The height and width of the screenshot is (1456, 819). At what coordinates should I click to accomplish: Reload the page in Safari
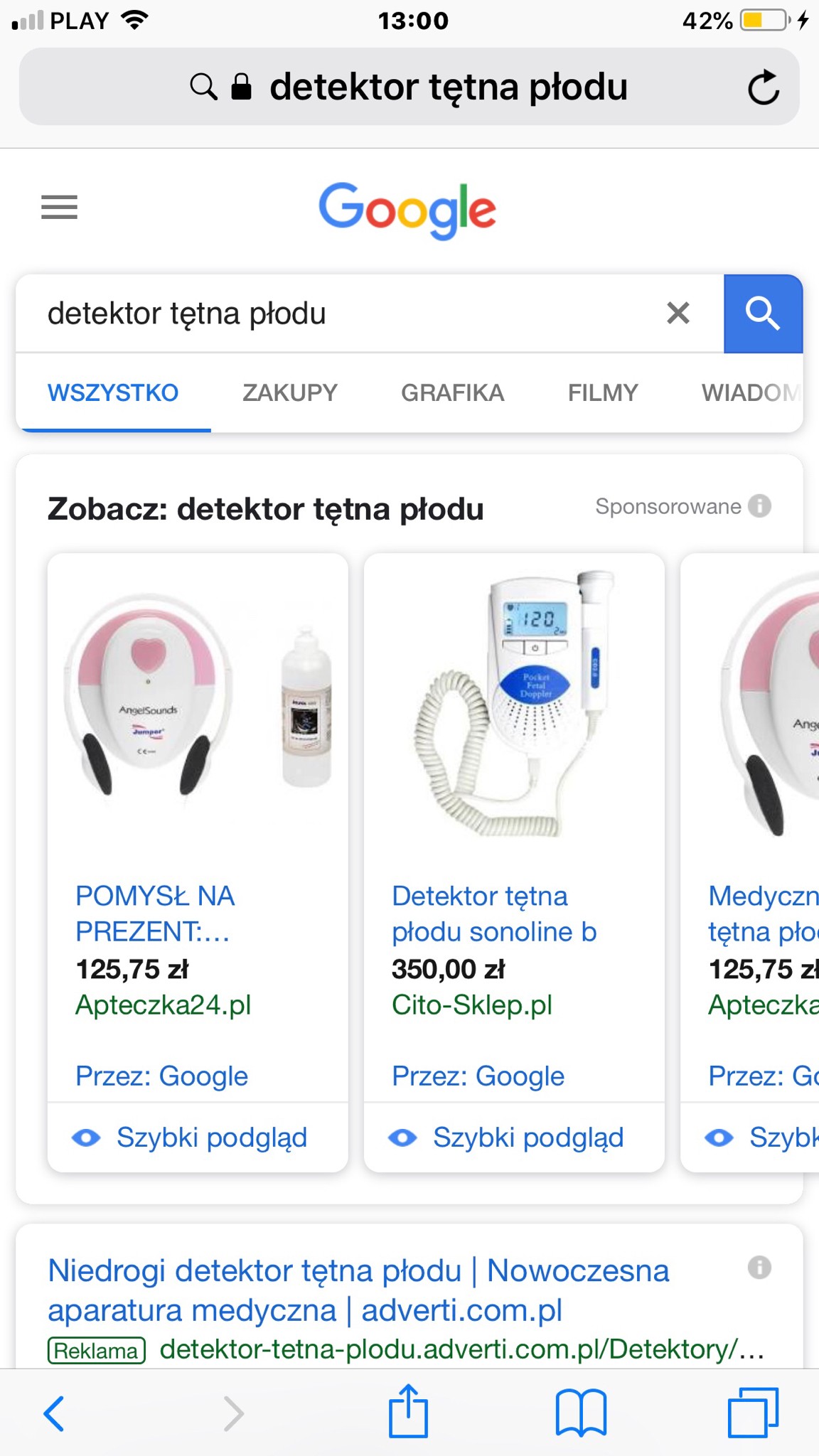click(x=764, y=87)
